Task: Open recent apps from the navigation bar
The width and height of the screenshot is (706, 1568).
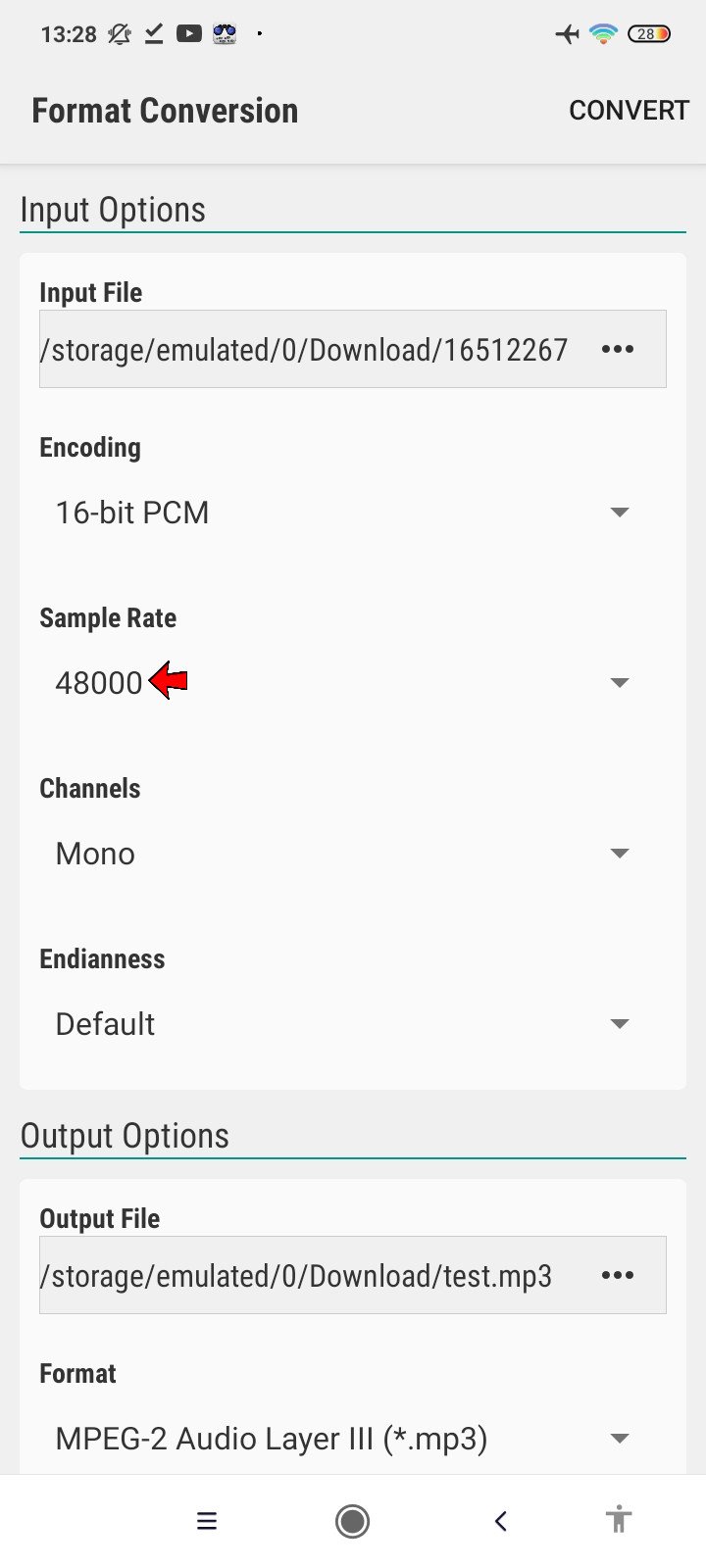Action: click(207, 1521)
